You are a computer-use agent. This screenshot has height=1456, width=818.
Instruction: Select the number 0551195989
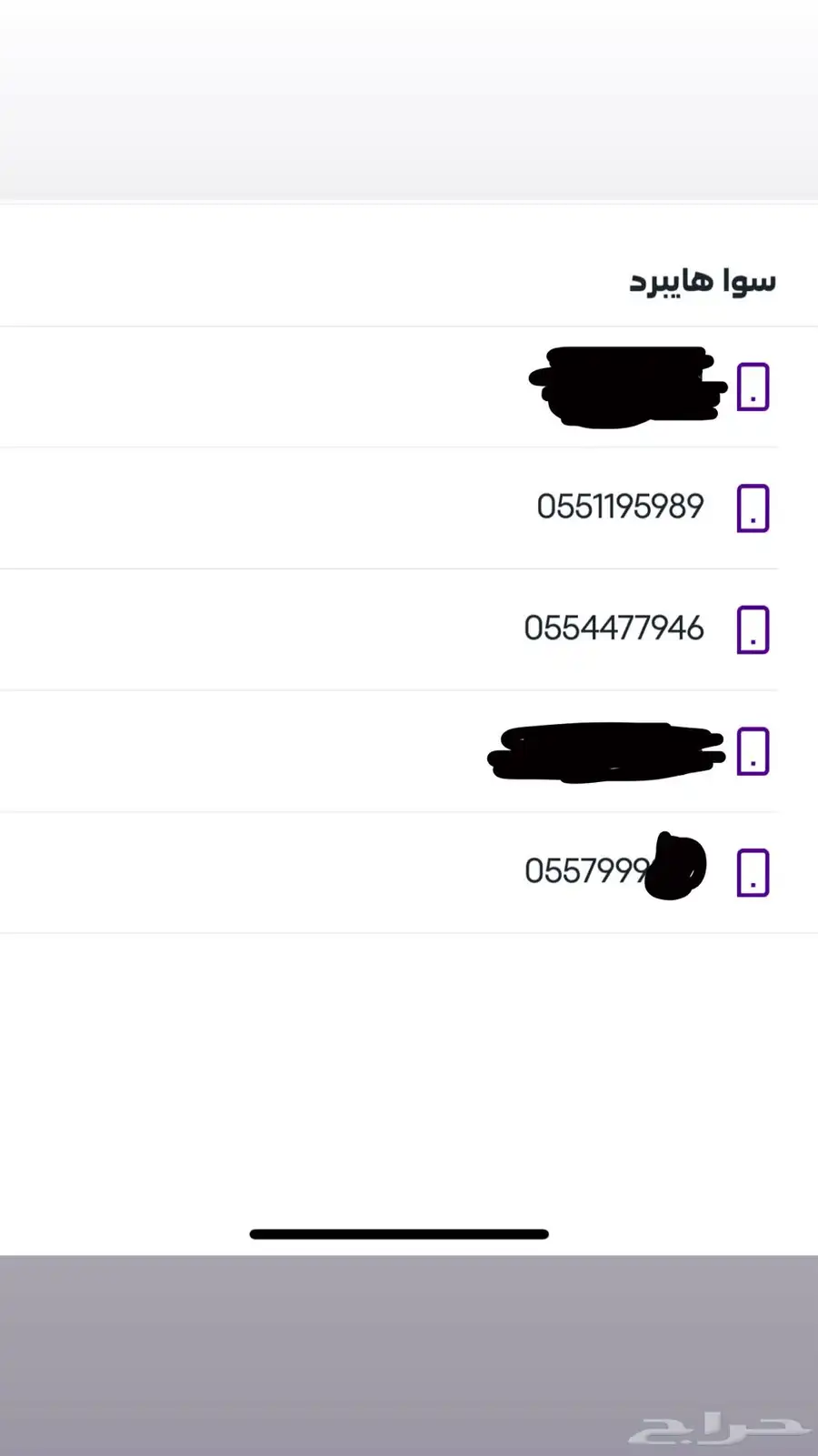click(x=620, y=507)
